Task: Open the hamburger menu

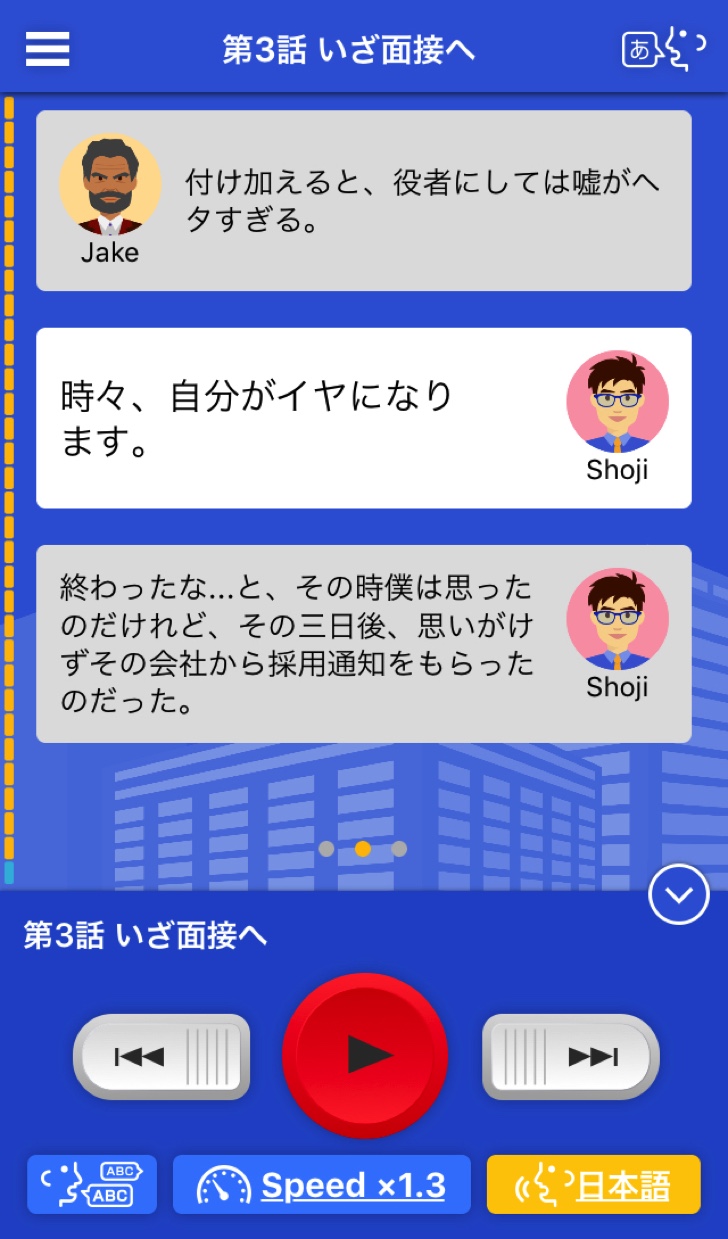Action: point(47,49)
